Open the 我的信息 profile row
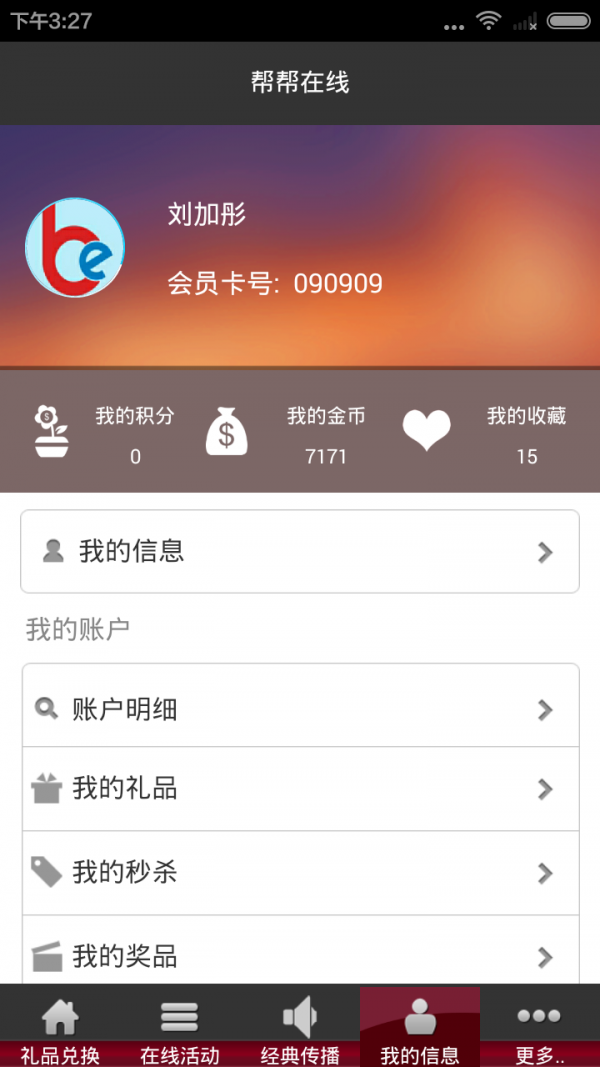The width and height of the screenshot is (600, 1067). [300, 552]
